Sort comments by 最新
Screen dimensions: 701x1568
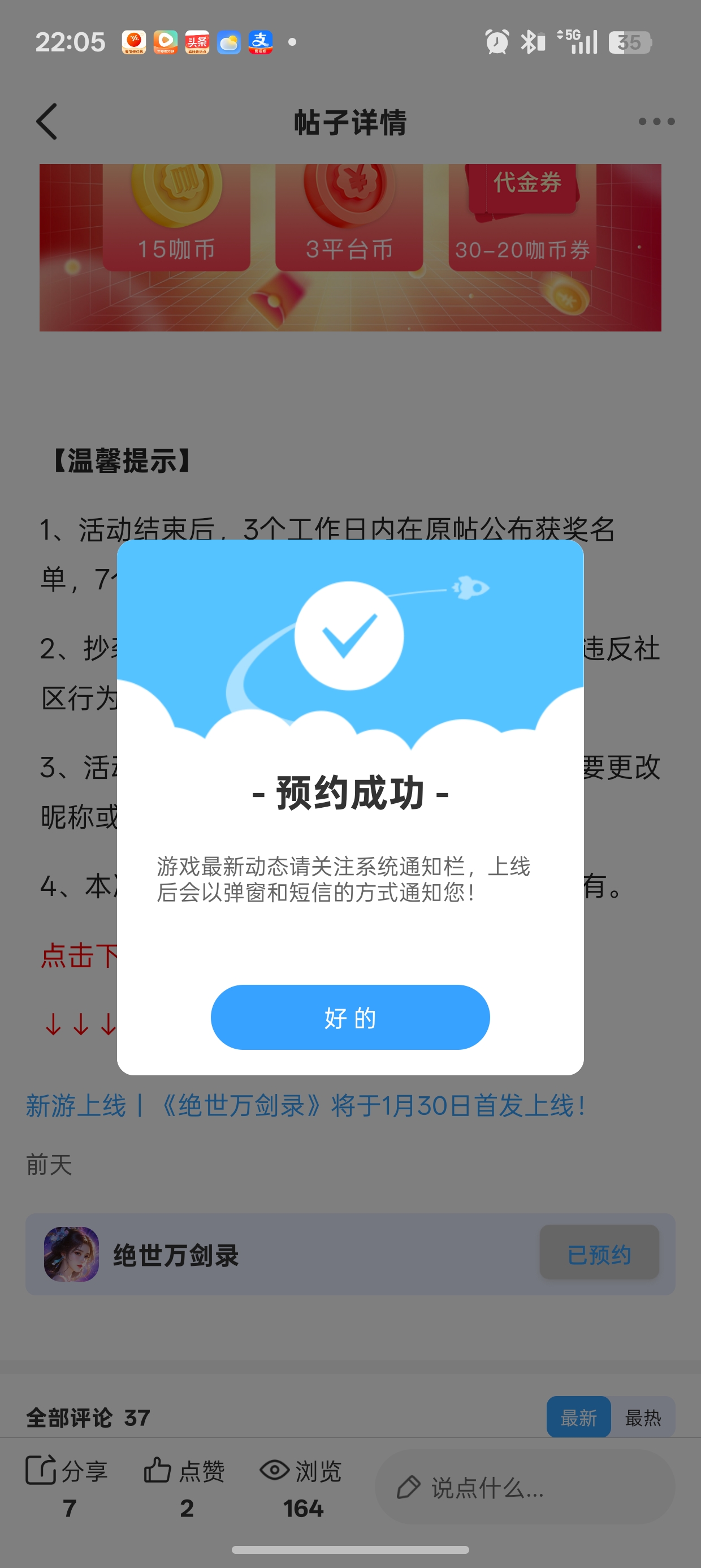pyautogui.click(x=578, y=1418)
